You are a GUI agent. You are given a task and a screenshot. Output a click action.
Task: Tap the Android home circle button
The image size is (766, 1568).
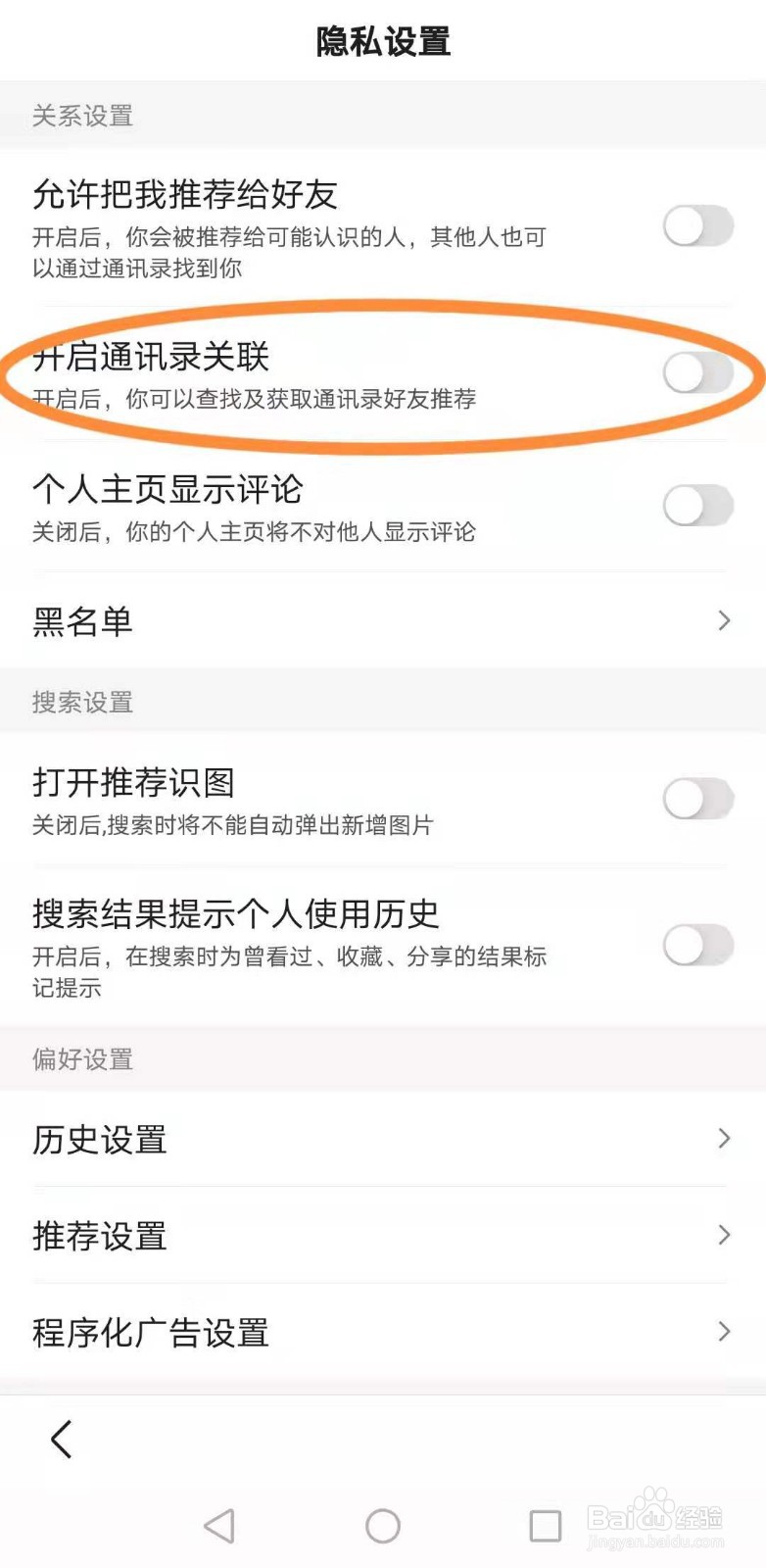point(382,1526)
